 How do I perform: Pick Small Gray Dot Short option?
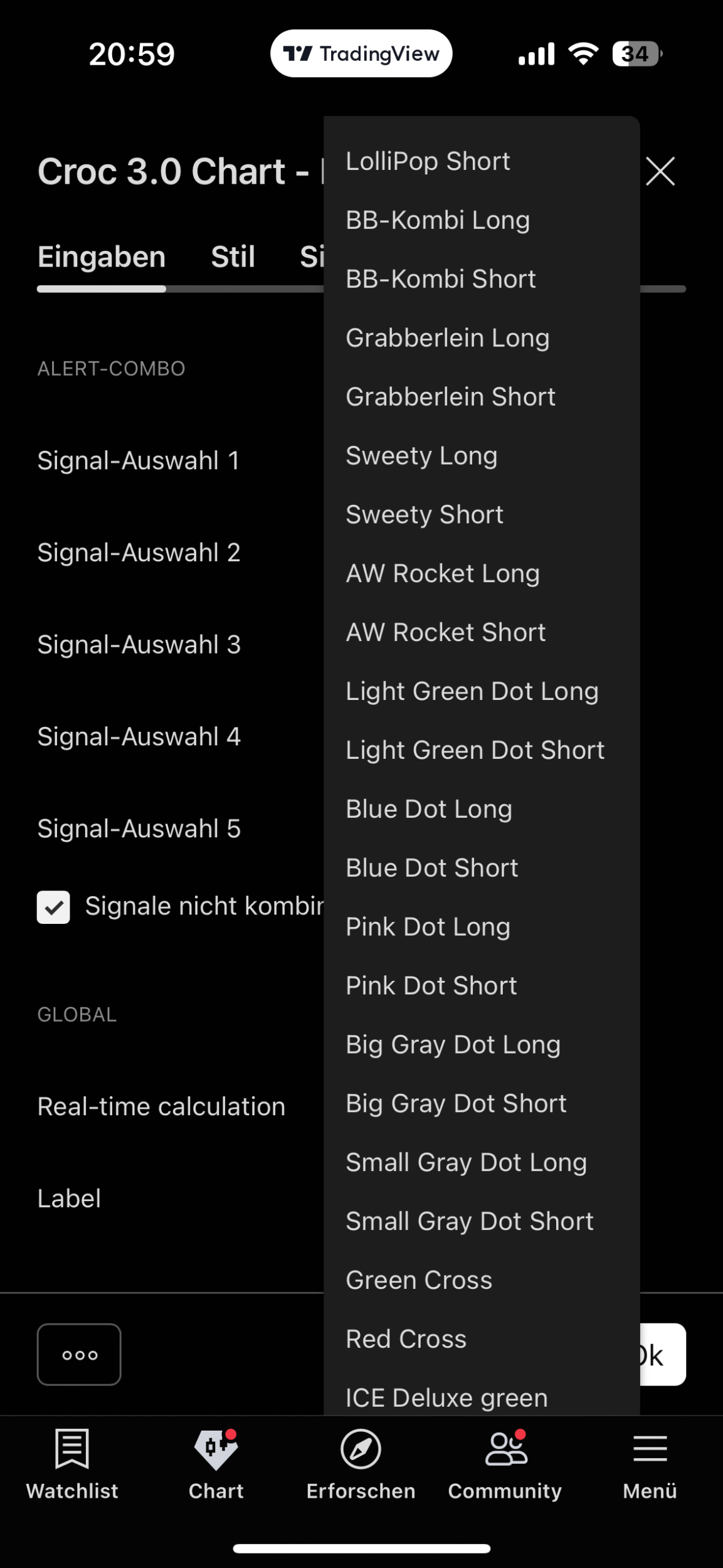[469, 1221]
